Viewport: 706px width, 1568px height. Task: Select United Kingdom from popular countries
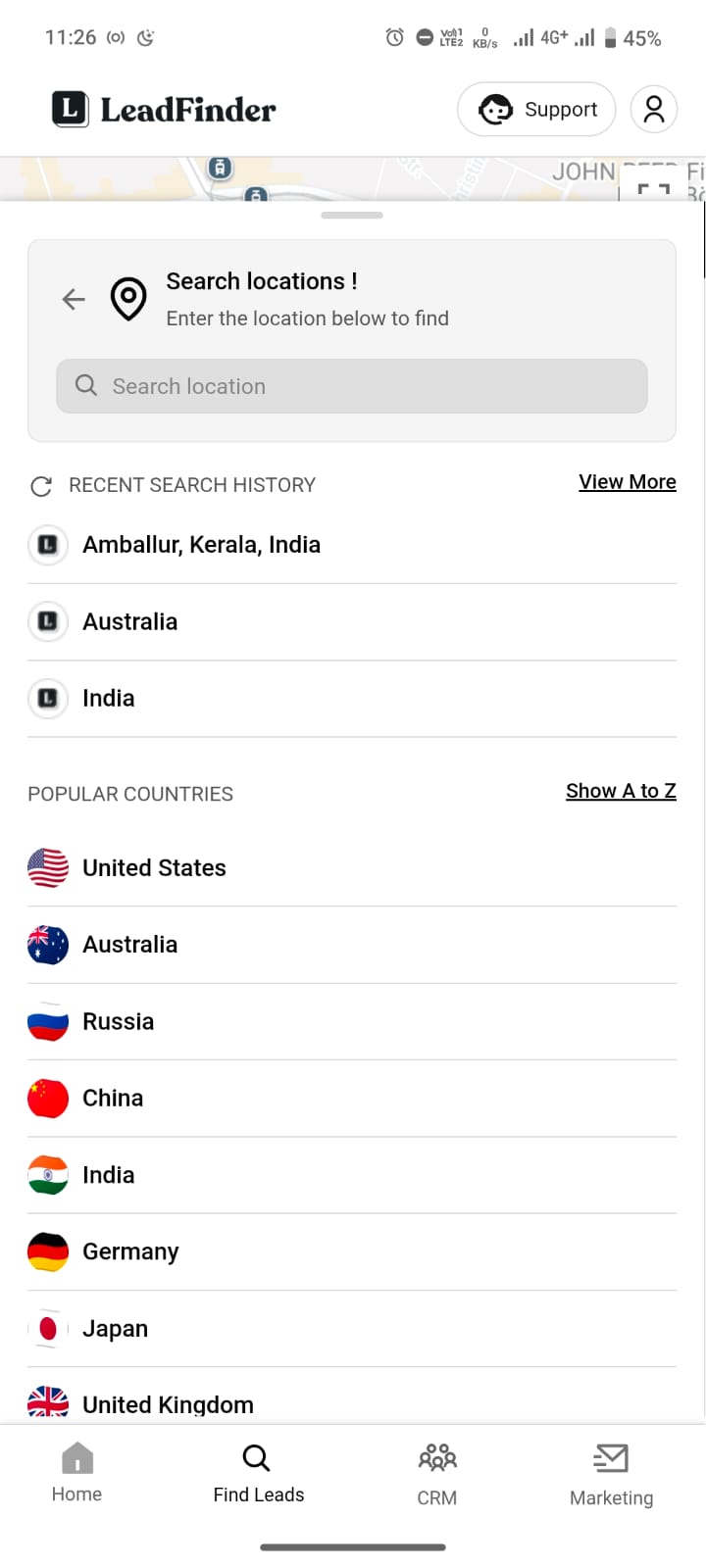pos(168,1404)
